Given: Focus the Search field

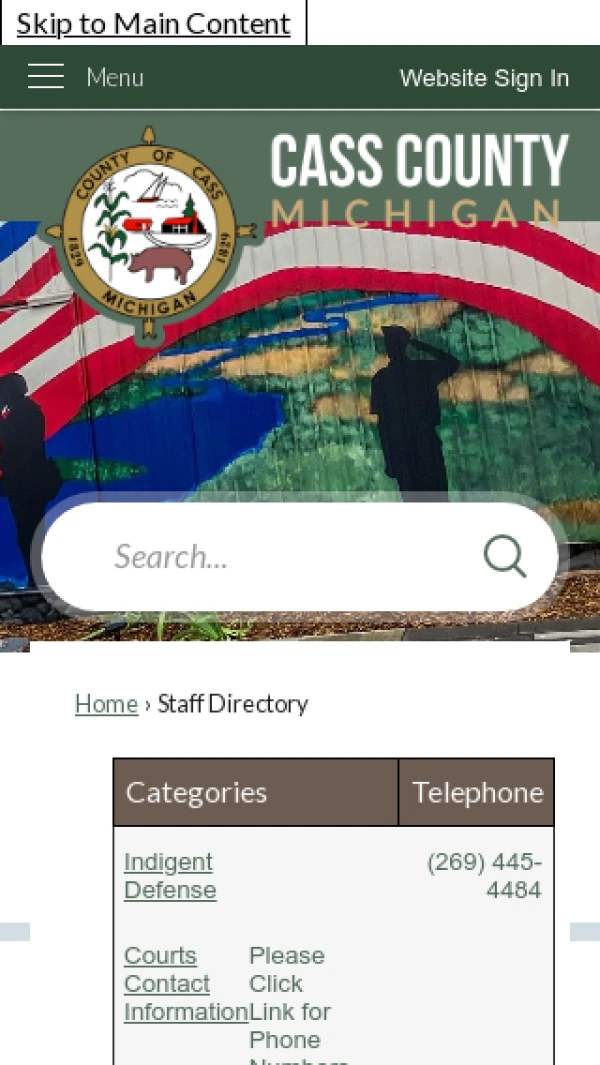Looking at the screenshot, I should coord(280,557).
